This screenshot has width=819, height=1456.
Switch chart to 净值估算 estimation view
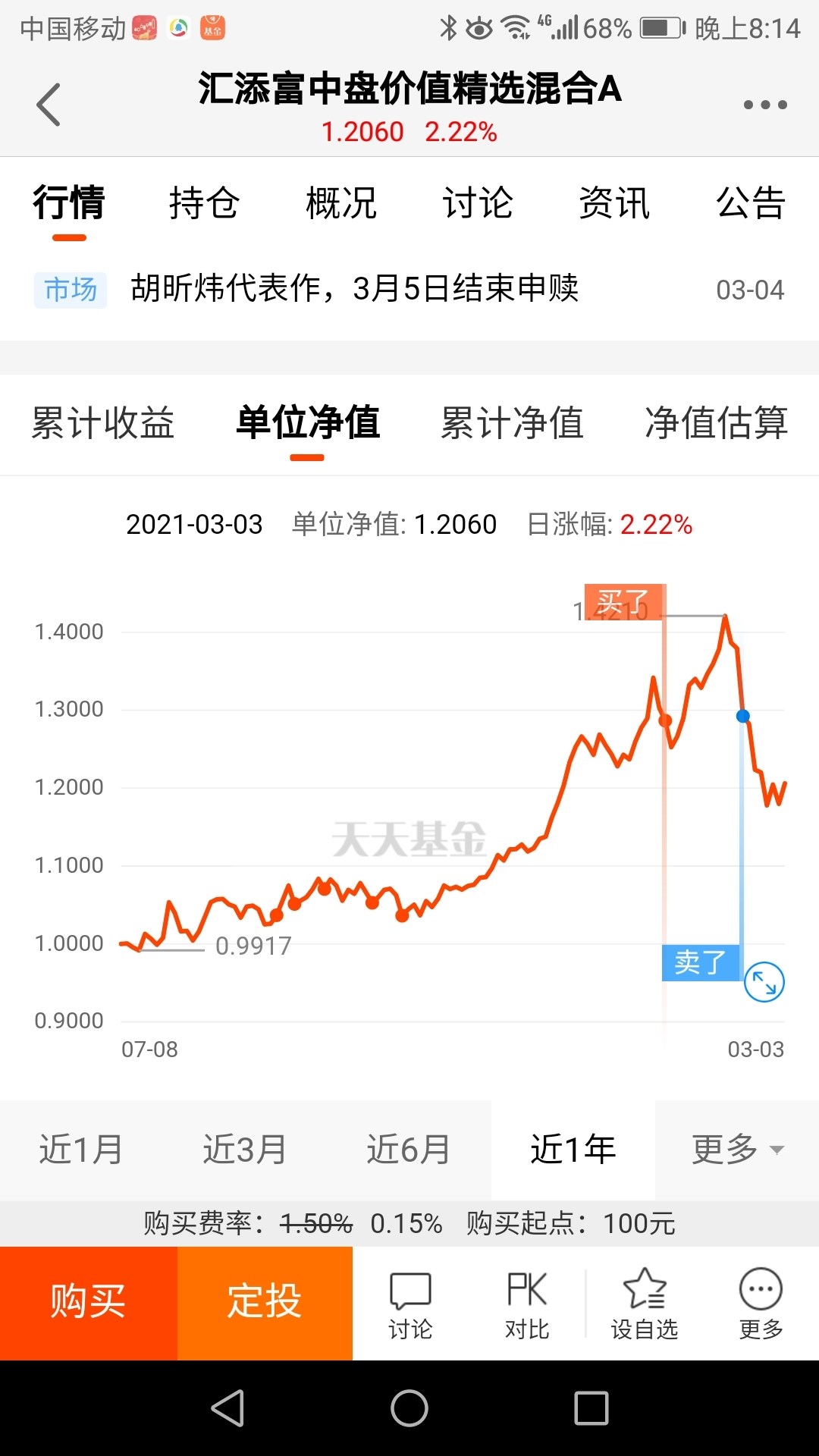pos(716,424)
